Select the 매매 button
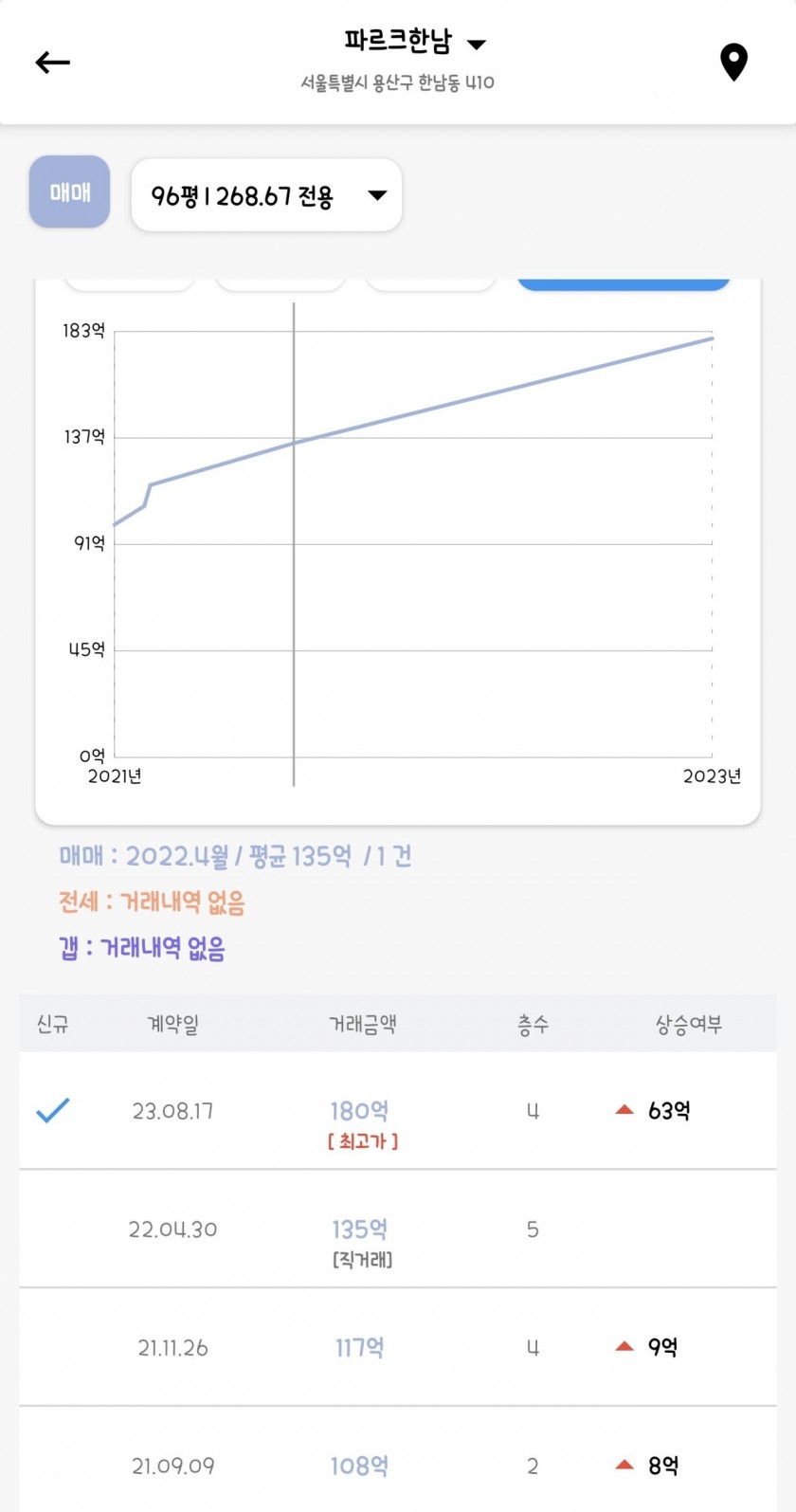796x1512 pixels. tap(70, 192)
